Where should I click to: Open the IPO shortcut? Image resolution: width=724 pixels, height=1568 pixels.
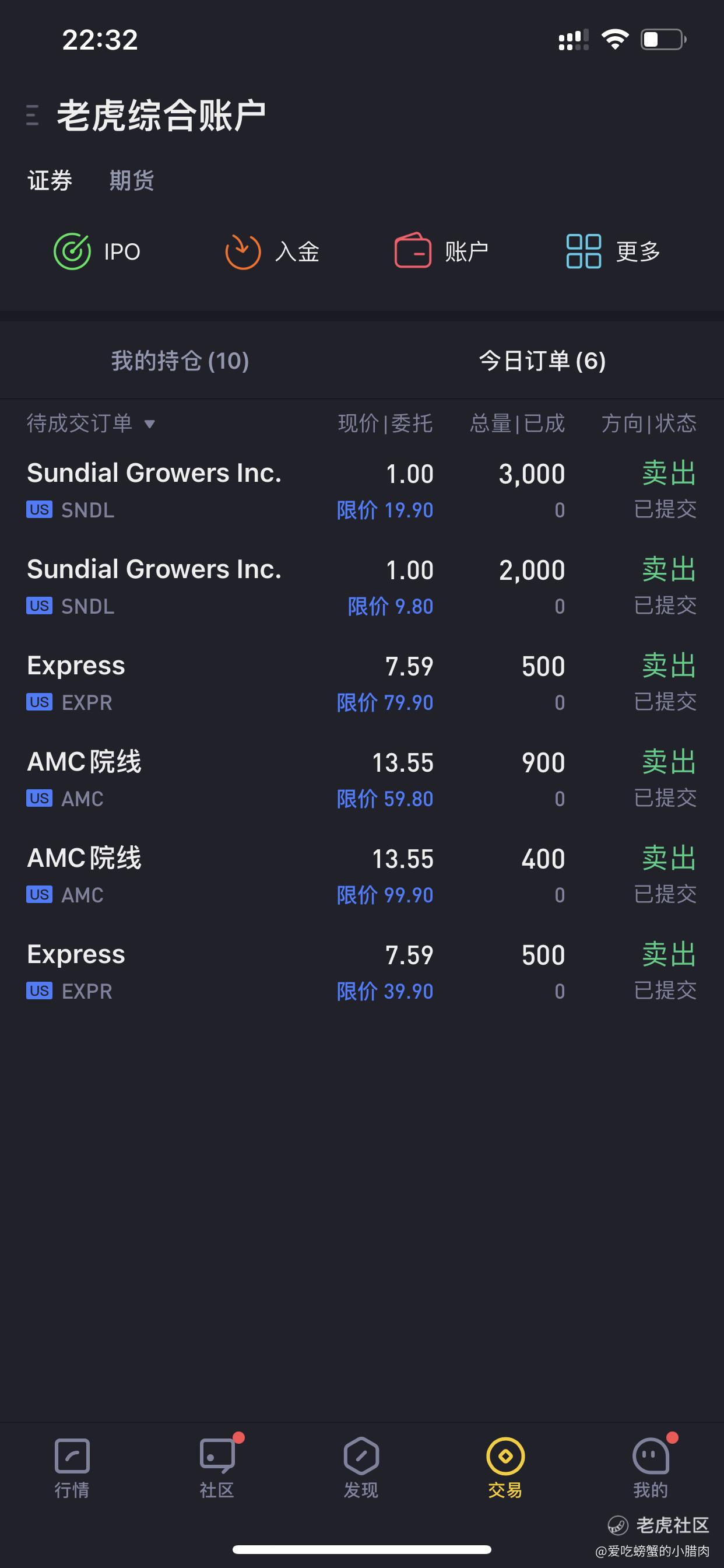97,251
